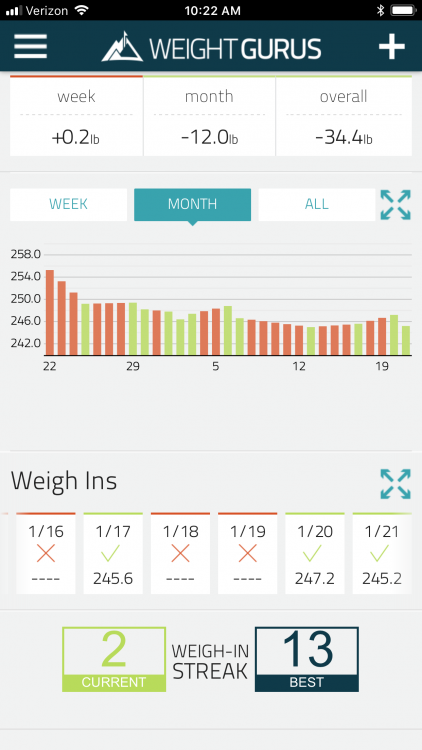
Task: Switch chart to WEEK view
Action: 68,204
